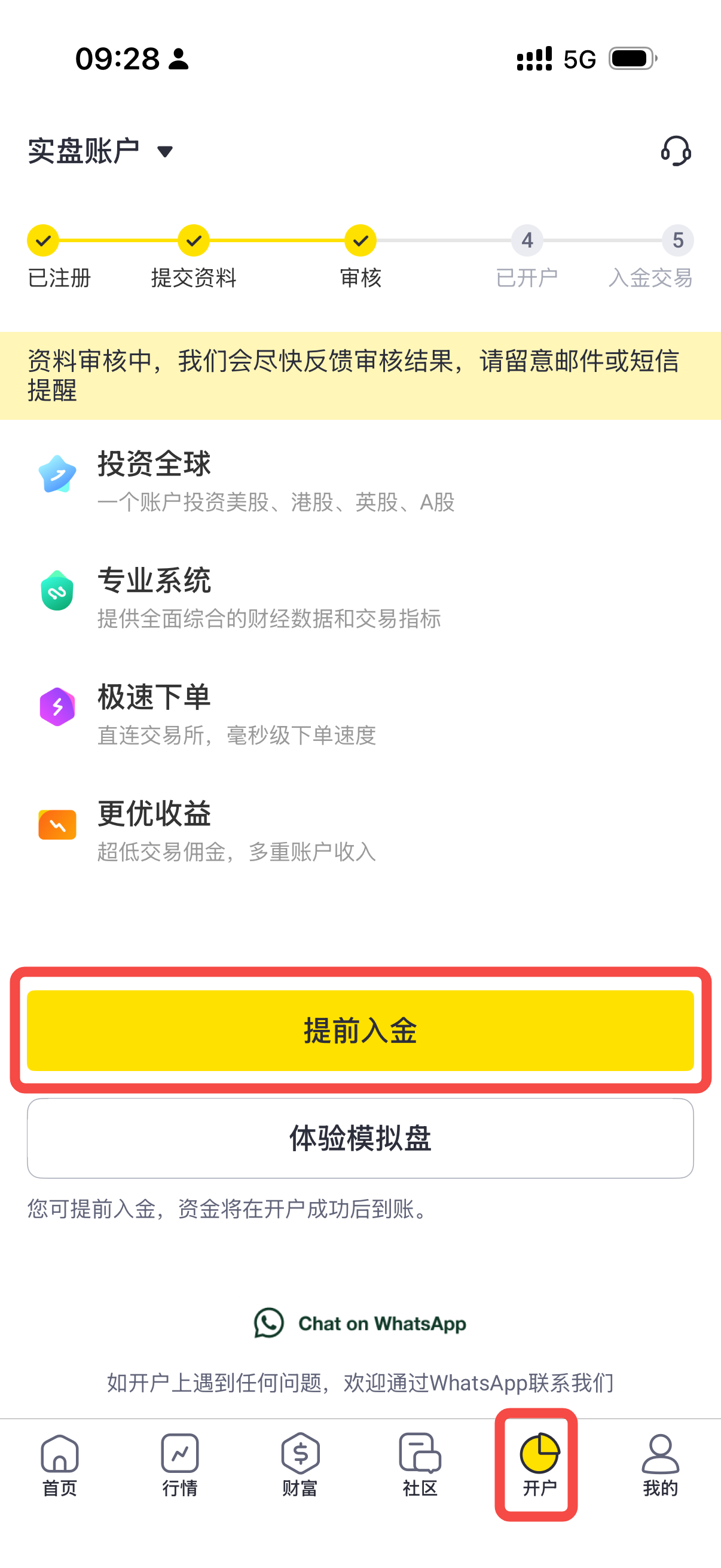Select the 开户 account opening tab
This screenshot has height=1568, width=721.
click(539, 1465)
